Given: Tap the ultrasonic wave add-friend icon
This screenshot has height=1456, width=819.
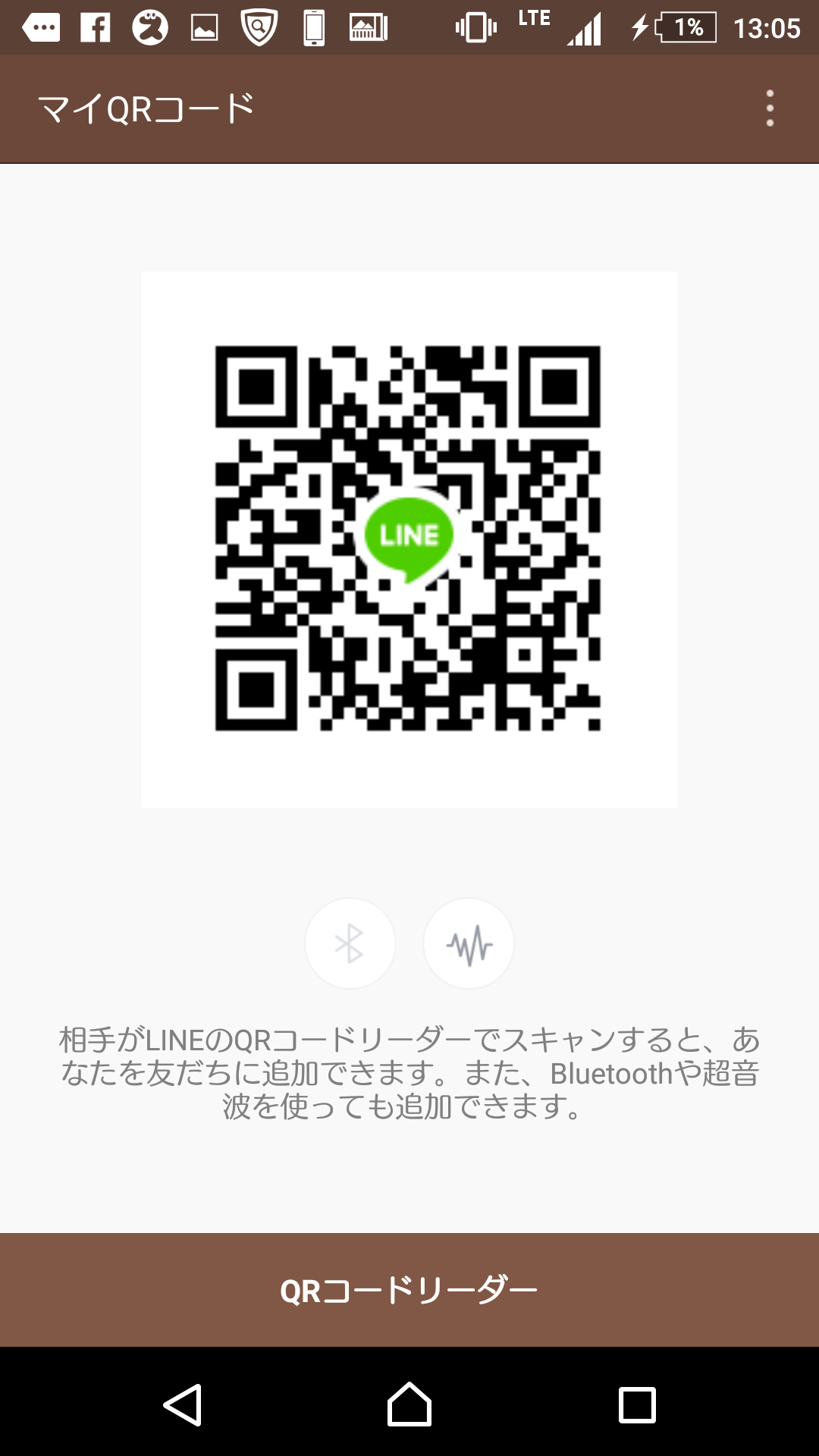Looking at the screenshot, I should 469,943.
